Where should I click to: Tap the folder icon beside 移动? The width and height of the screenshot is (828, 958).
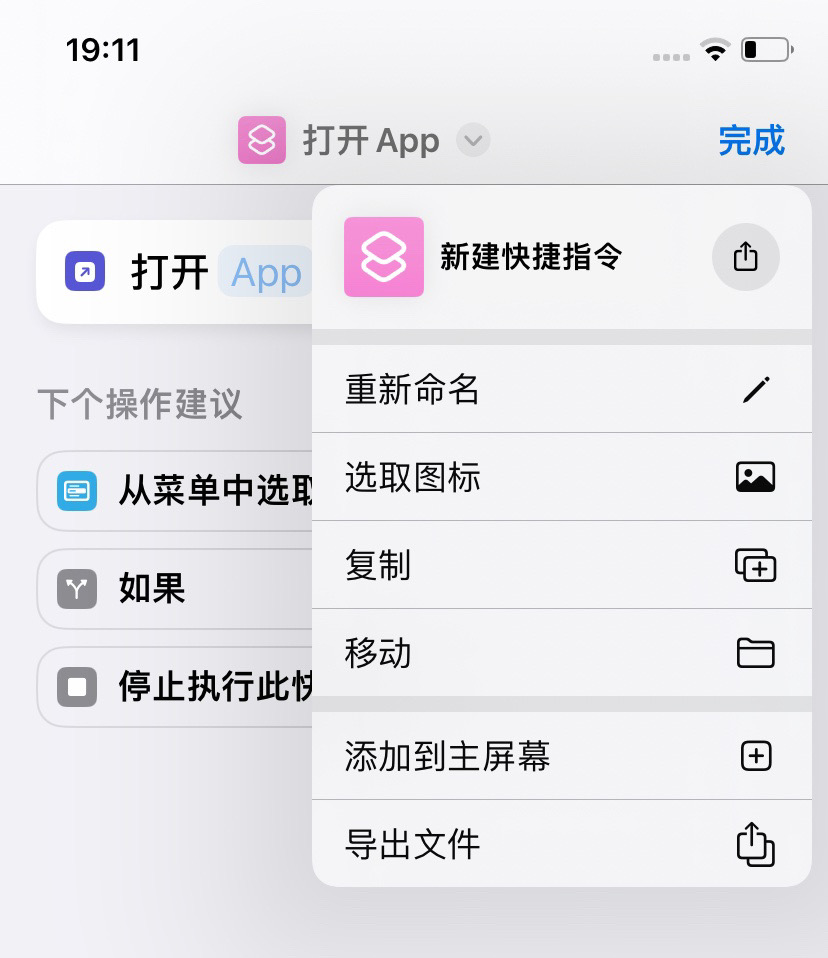[757, 653]
